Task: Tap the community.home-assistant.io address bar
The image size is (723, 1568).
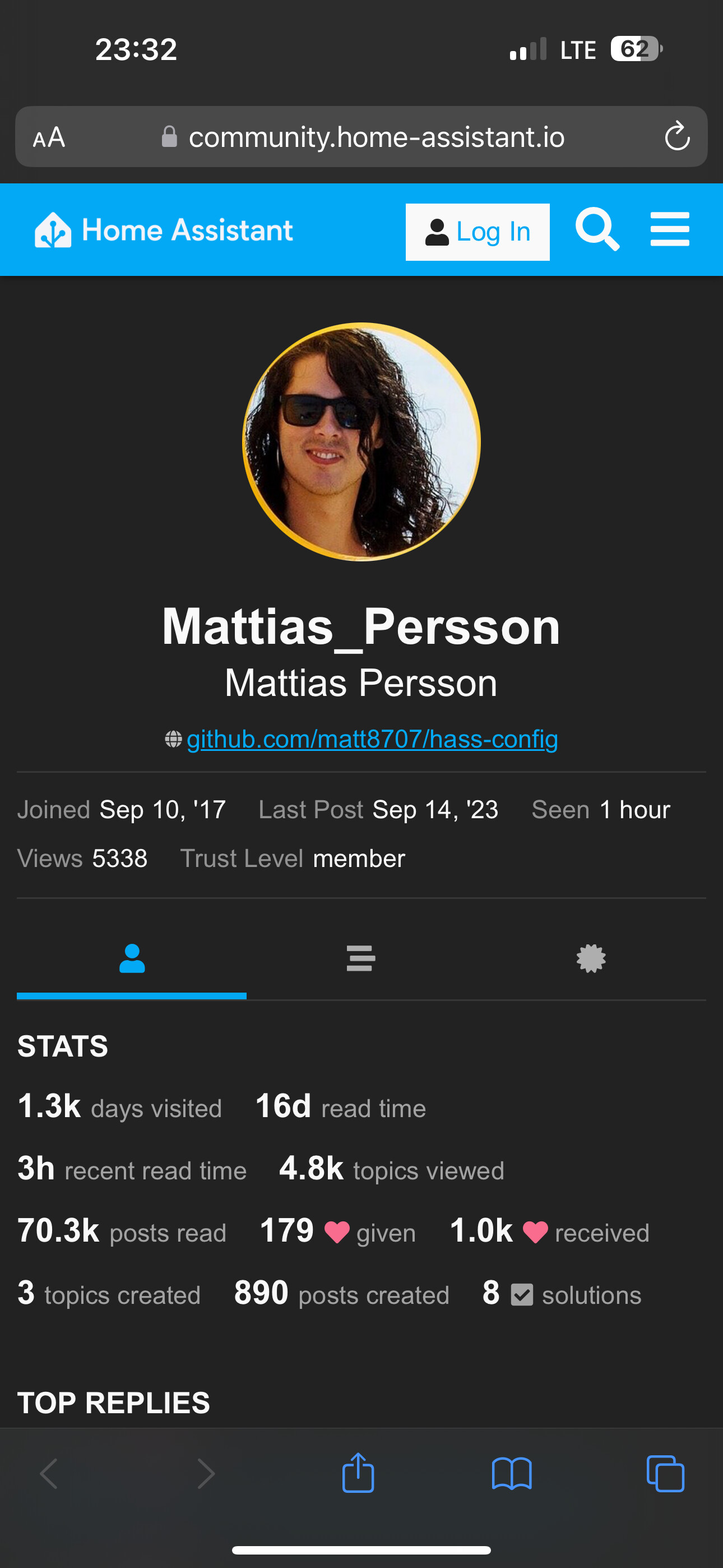Action: click(376, 137)
